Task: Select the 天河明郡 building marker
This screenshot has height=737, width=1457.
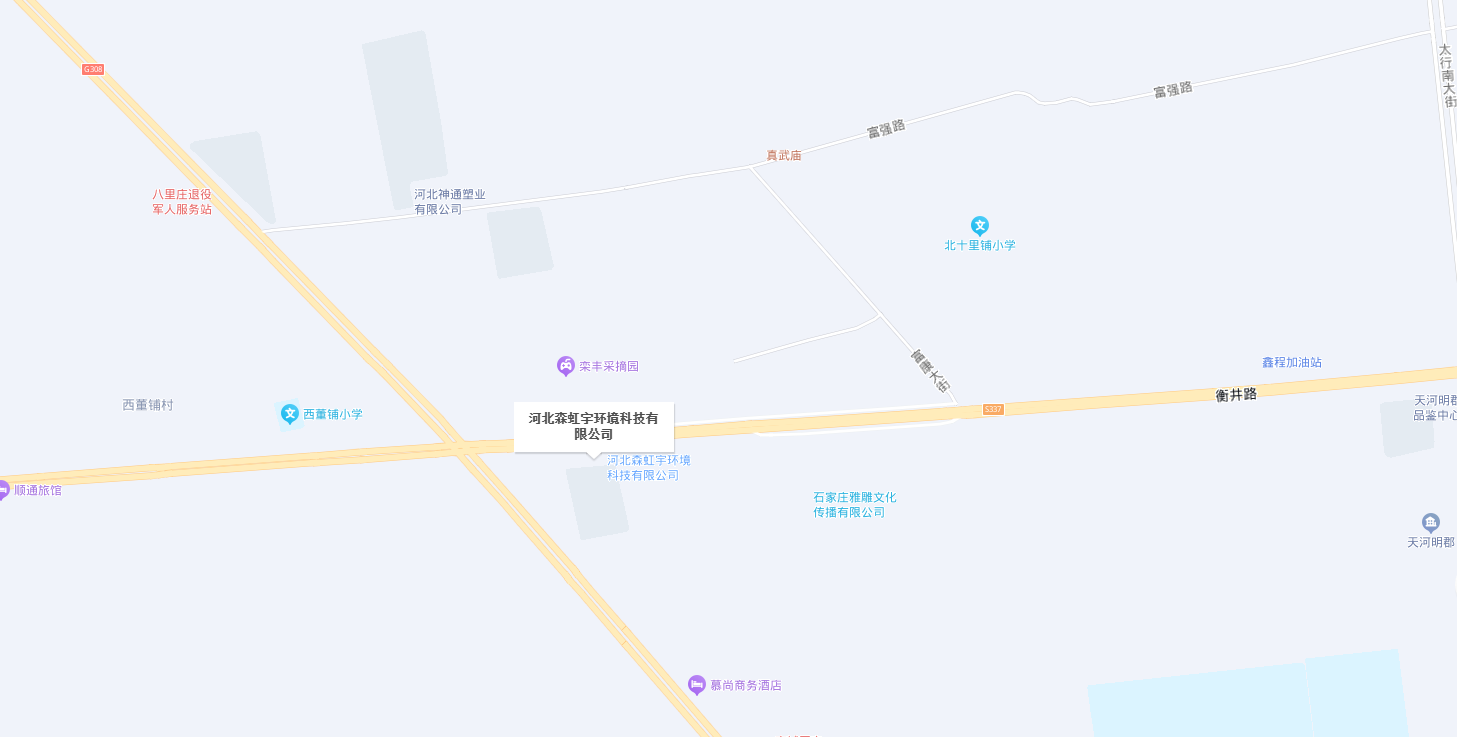Action: pyautogui.click(x=1431, y=522)
